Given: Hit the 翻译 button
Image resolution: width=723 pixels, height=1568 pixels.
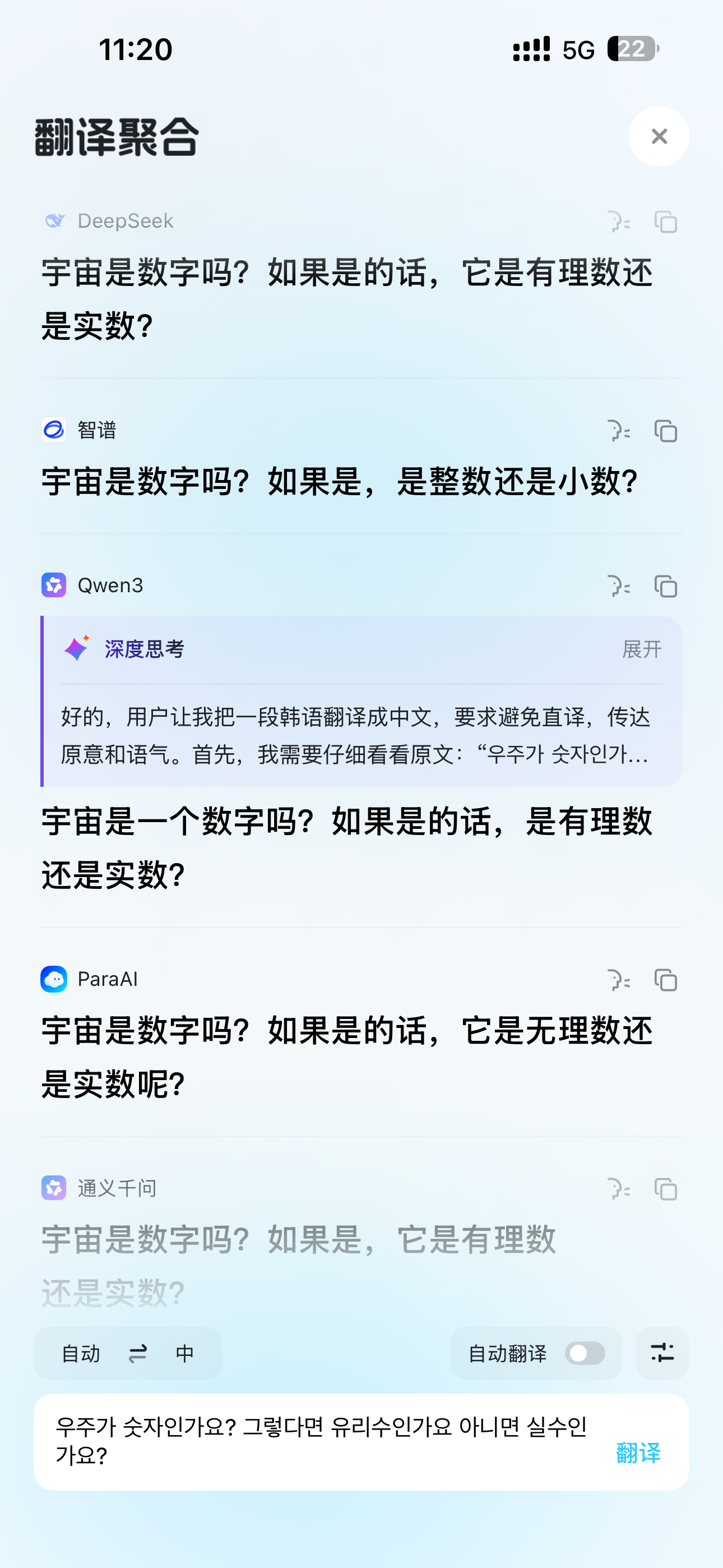Looking at the screenshot, I should point(638,1453).
